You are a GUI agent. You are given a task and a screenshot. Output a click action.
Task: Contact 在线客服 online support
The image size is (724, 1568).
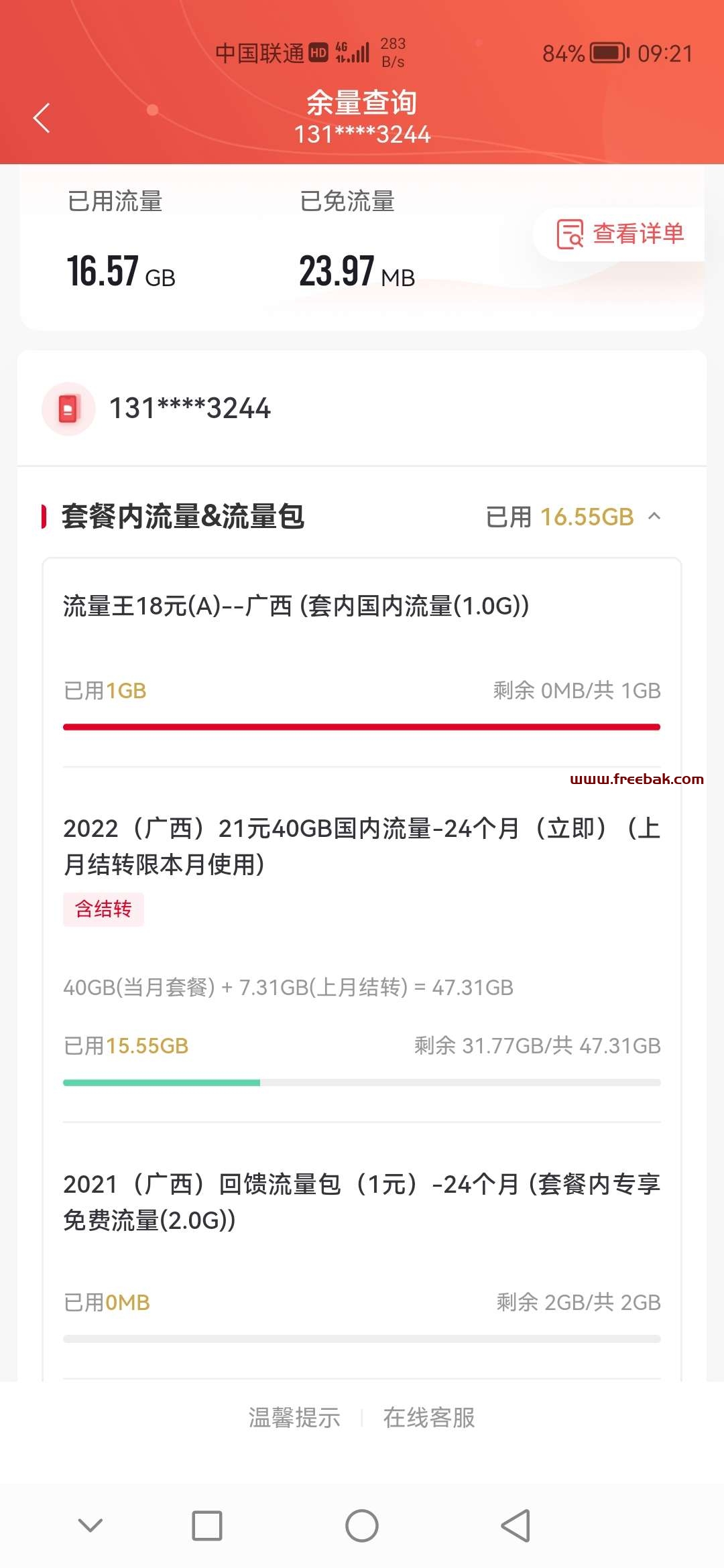(429, 1417)
